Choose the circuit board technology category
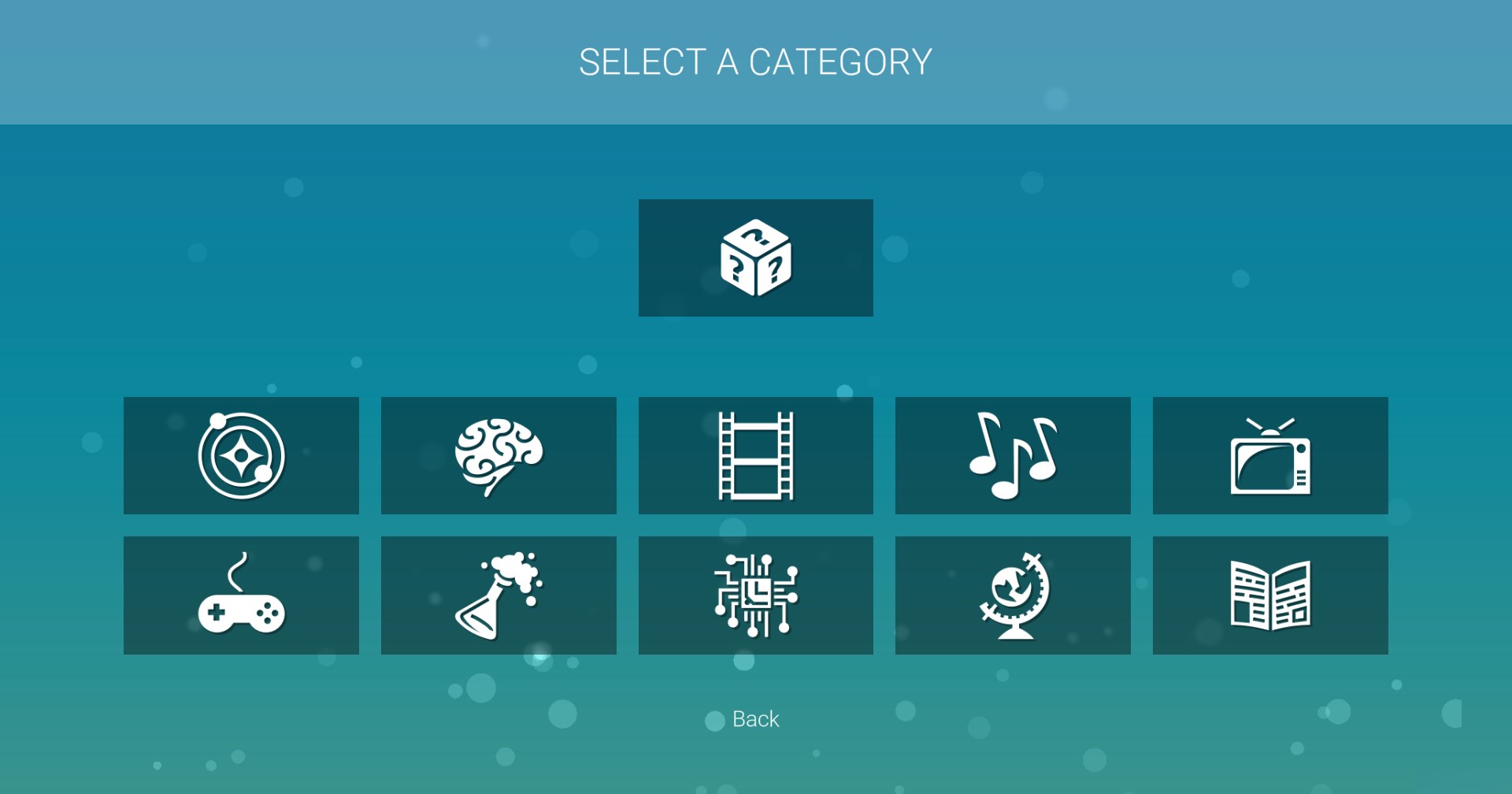This screenshot has height=794, width=1512. point(755,595)
